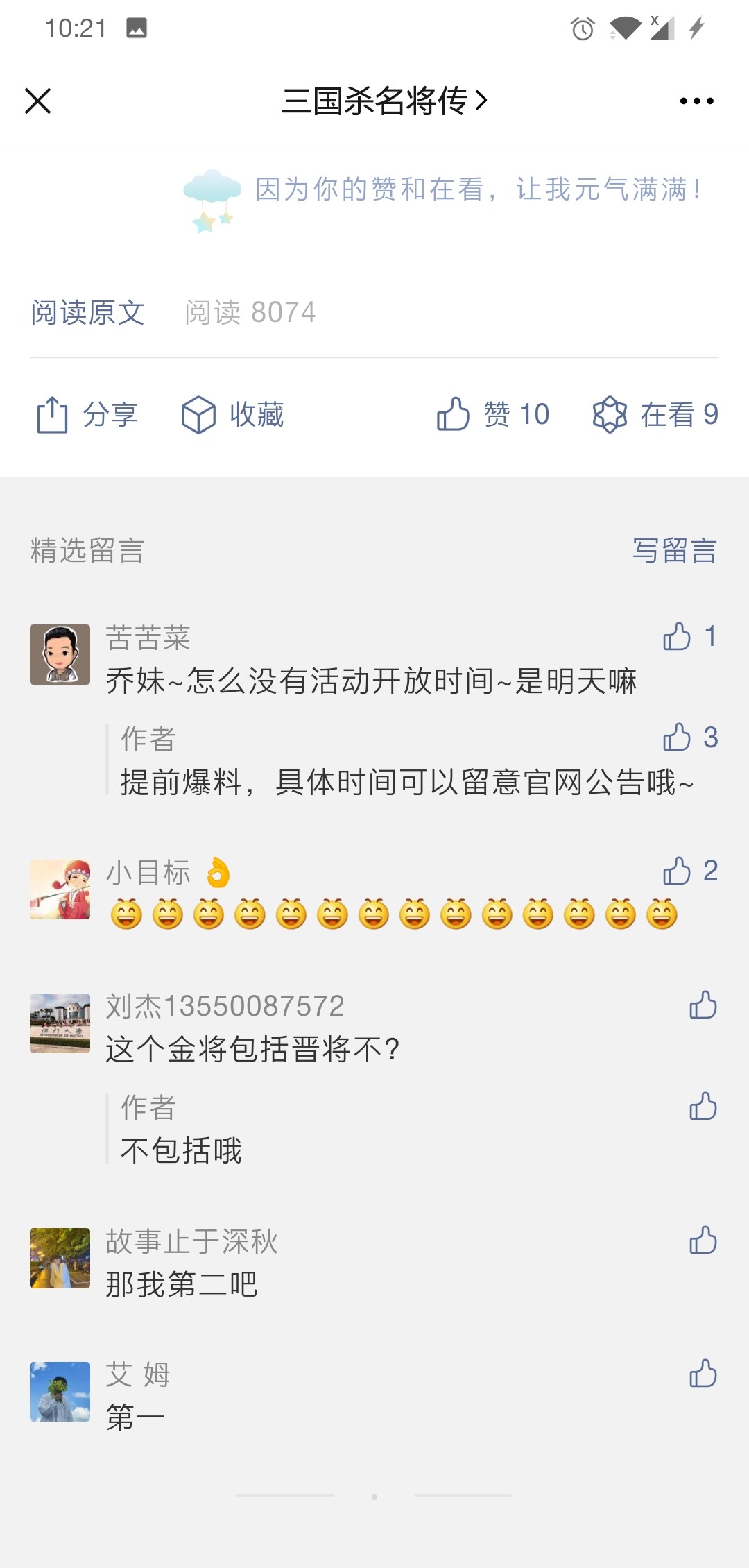Viewport: 749px width, 1568px height.
Task: Like 艾 姆's comment 第一
Action: pos(703,1374)
